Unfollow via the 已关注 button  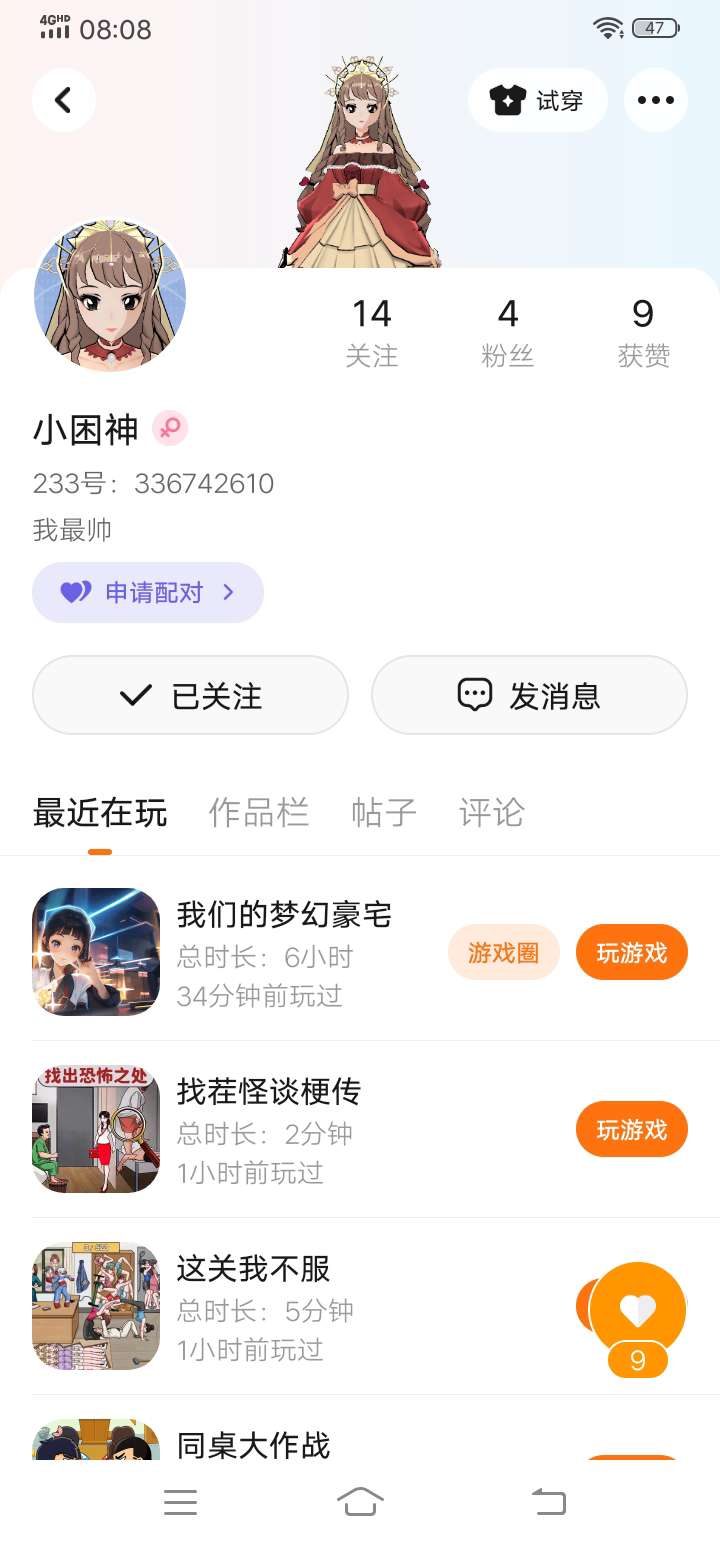pyautogui.click(x=190, y=695)
